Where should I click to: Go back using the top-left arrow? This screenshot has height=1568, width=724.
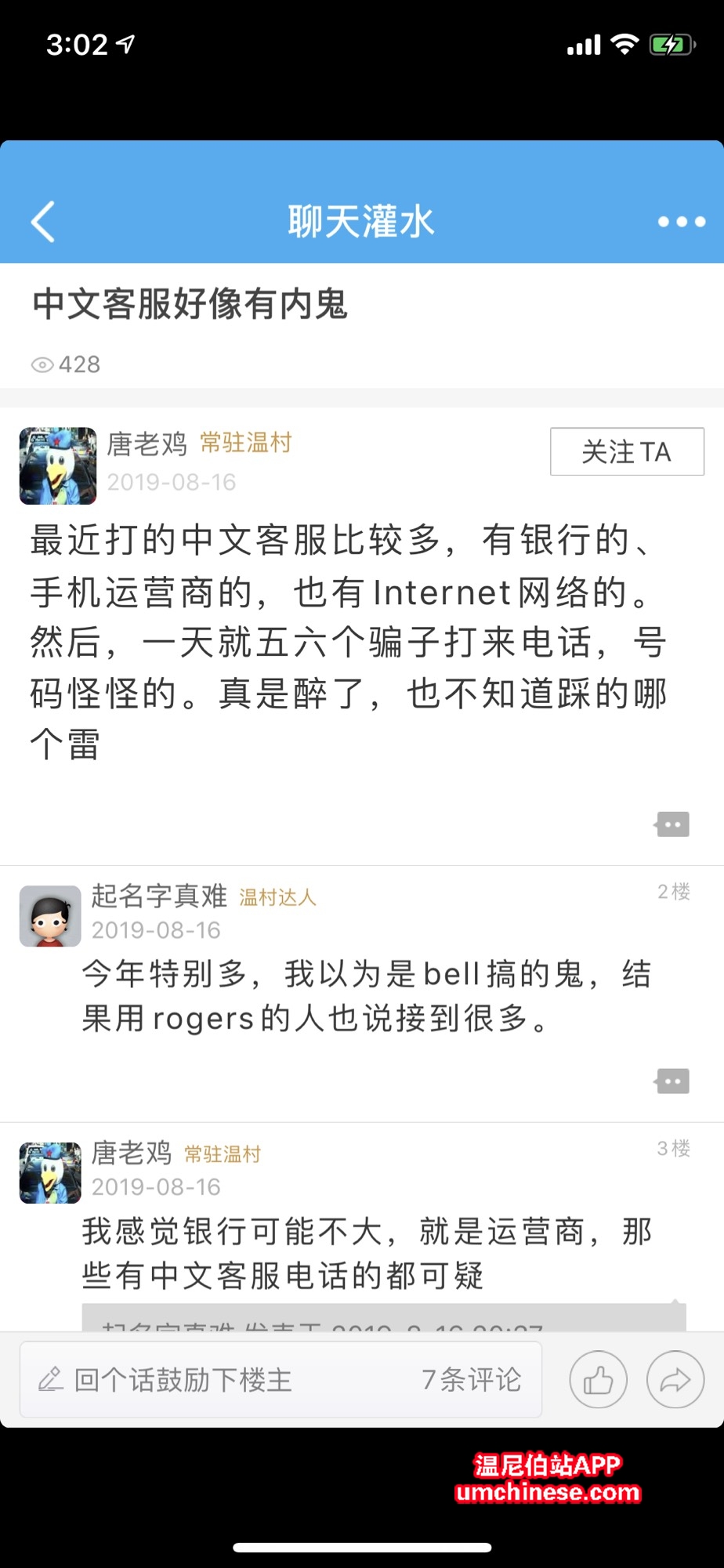pos(44,222)
